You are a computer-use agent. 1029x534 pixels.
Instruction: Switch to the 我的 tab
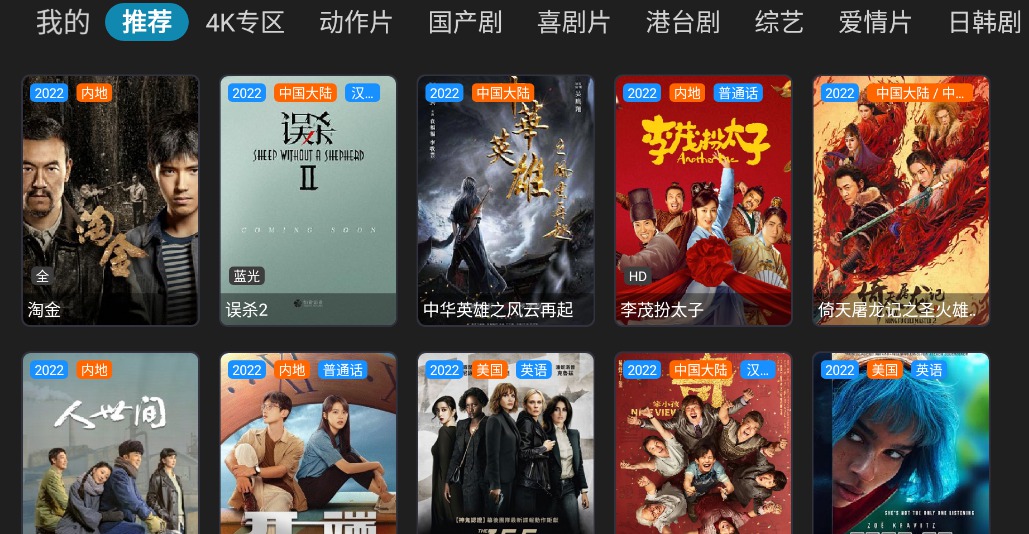coord(63,22)
